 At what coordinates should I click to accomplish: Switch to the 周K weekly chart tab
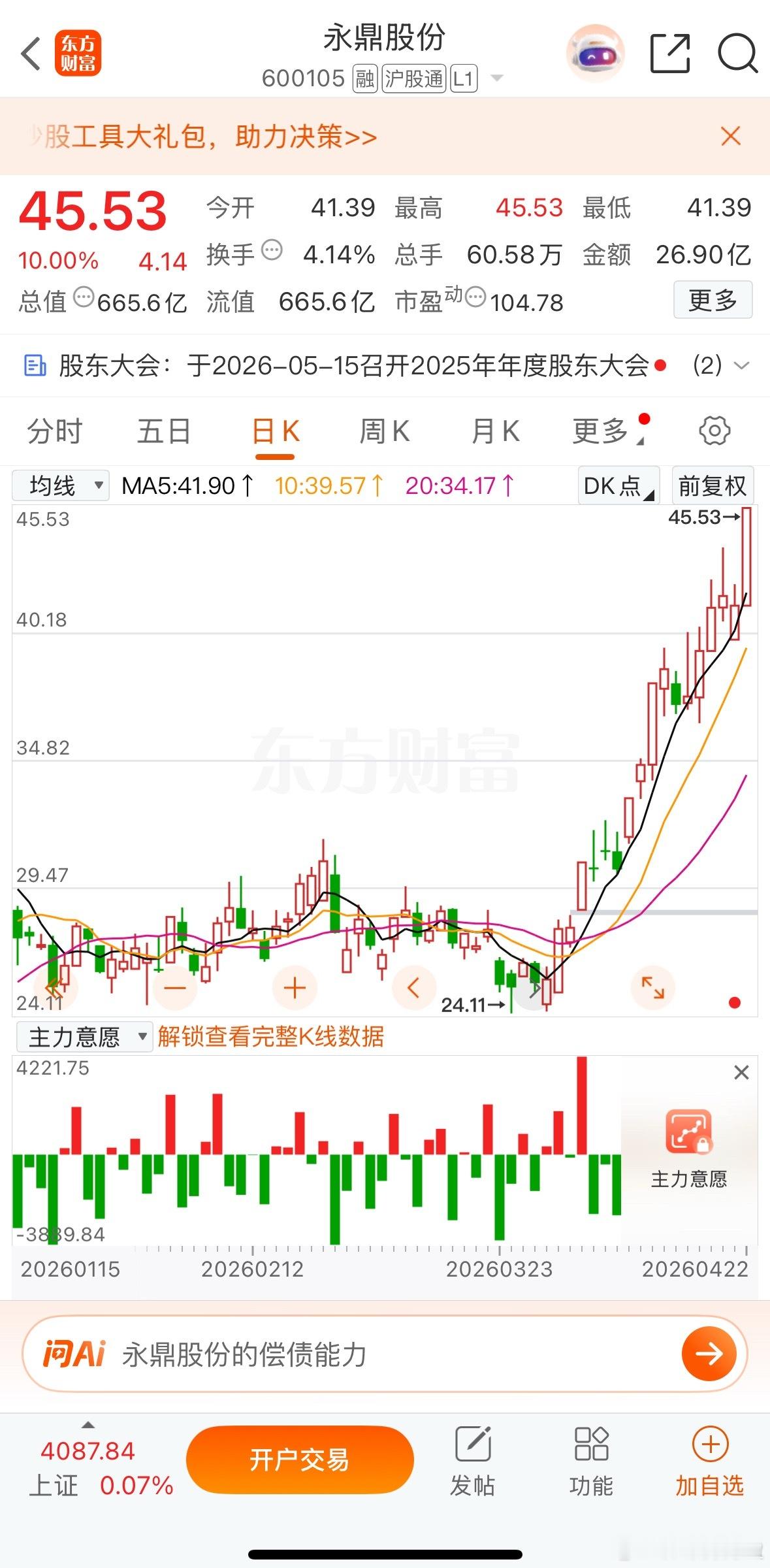(x=384, y=430)
